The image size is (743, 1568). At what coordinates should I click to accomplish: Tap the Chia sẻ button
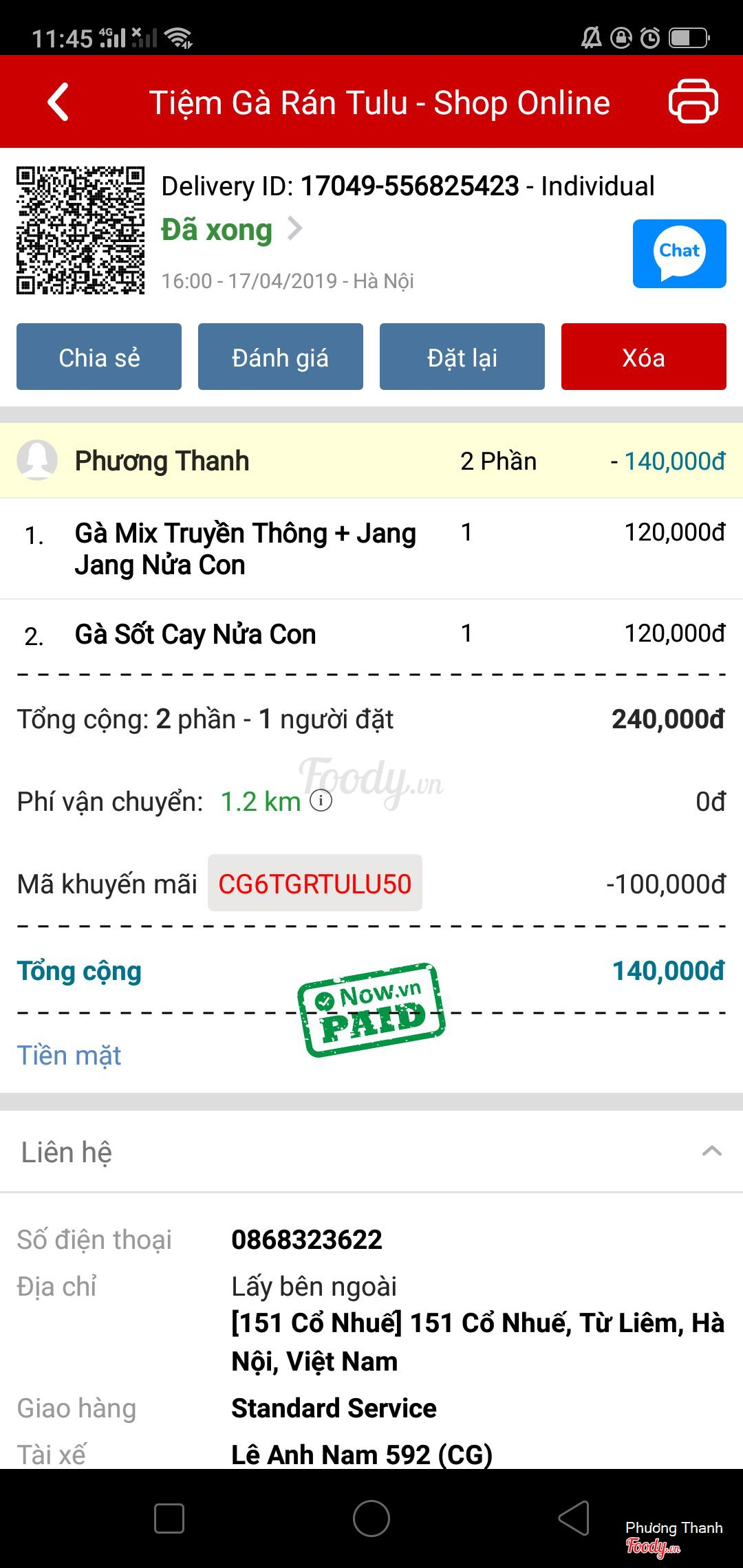tap(99, 357)
